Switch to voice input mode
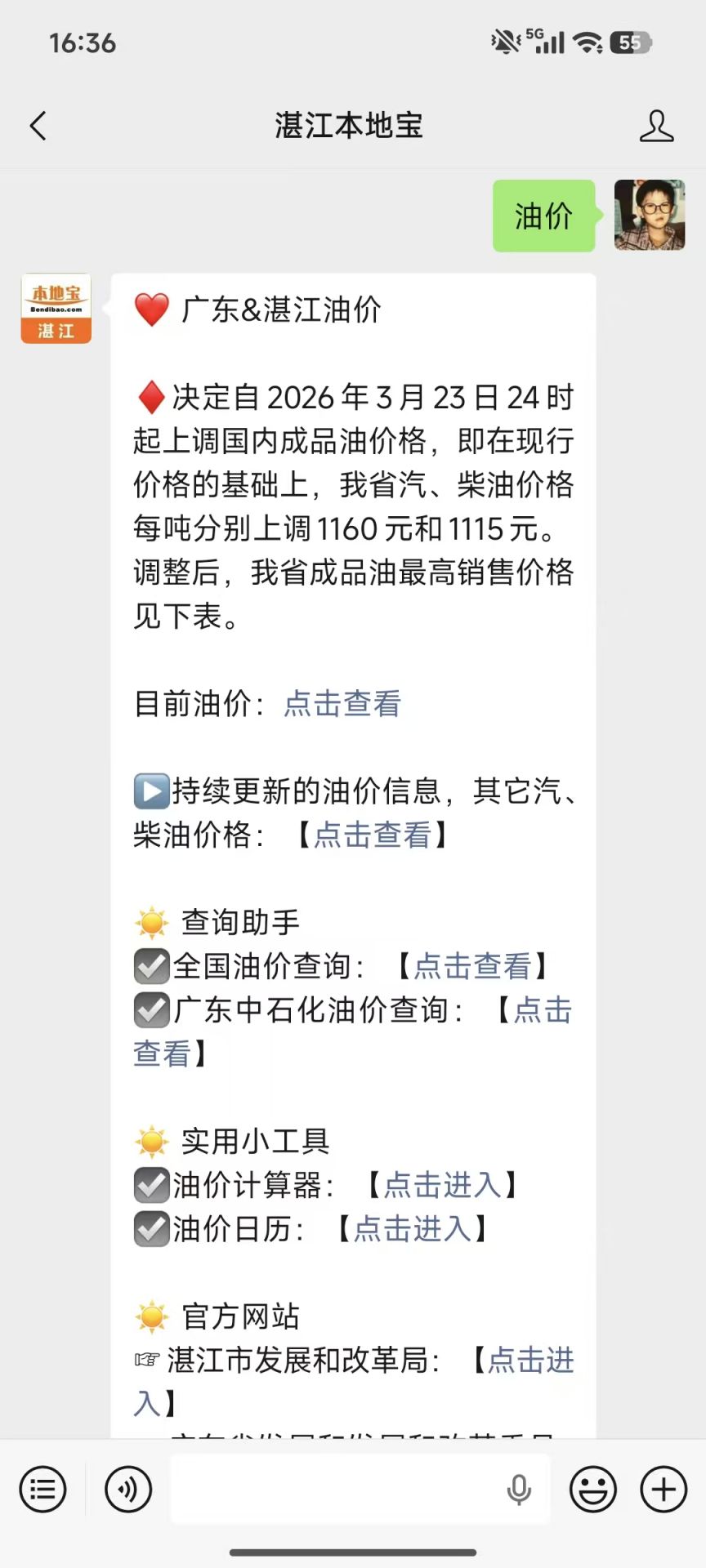Image resolution: width=706 pixels, height=1568 pixels. (128, 1490)
